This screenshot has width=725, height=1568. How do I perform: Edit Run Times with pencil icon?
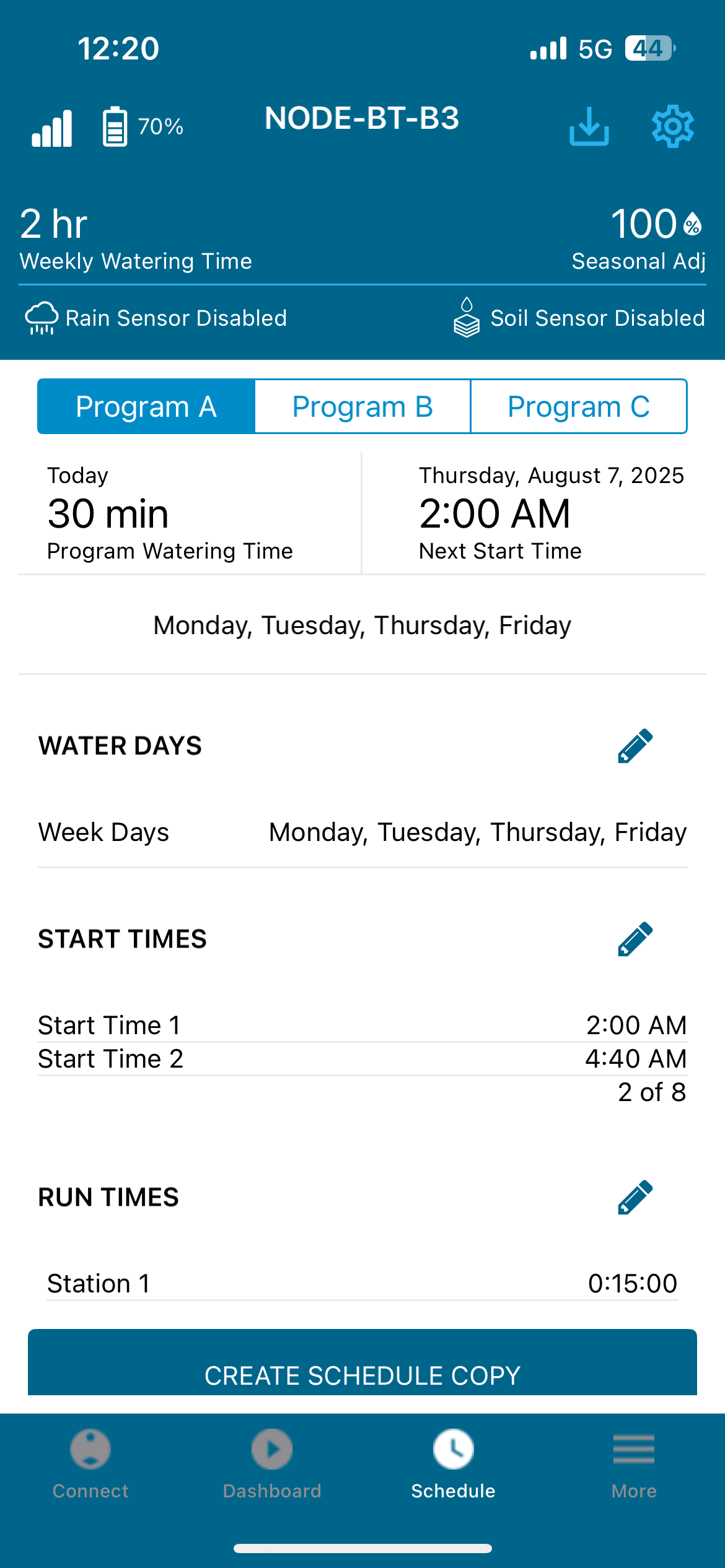(635, 1197)
